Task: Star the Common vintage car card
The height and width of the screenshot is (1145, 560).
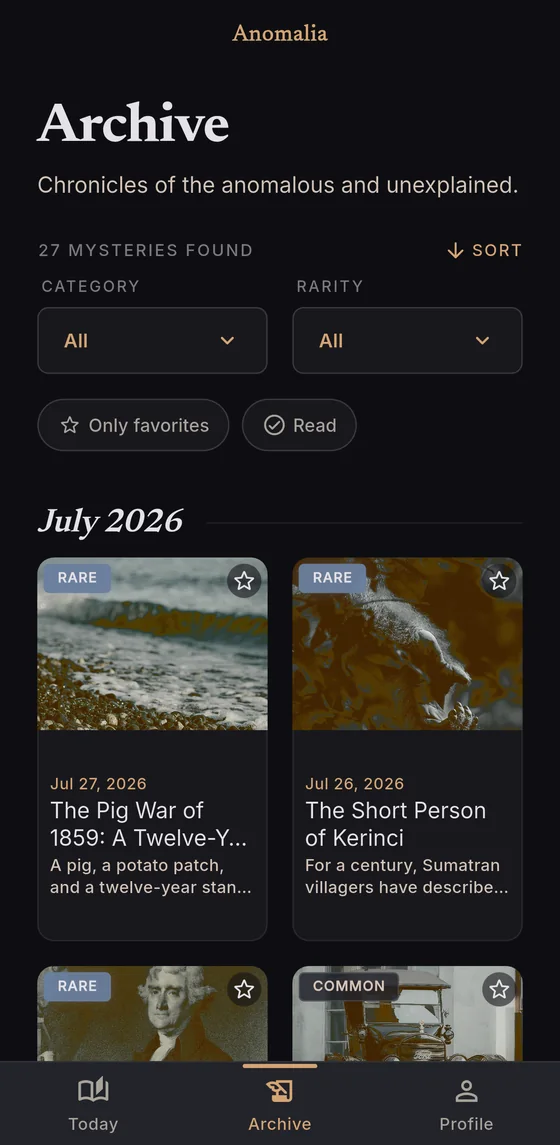Action: tap(499, 989)
